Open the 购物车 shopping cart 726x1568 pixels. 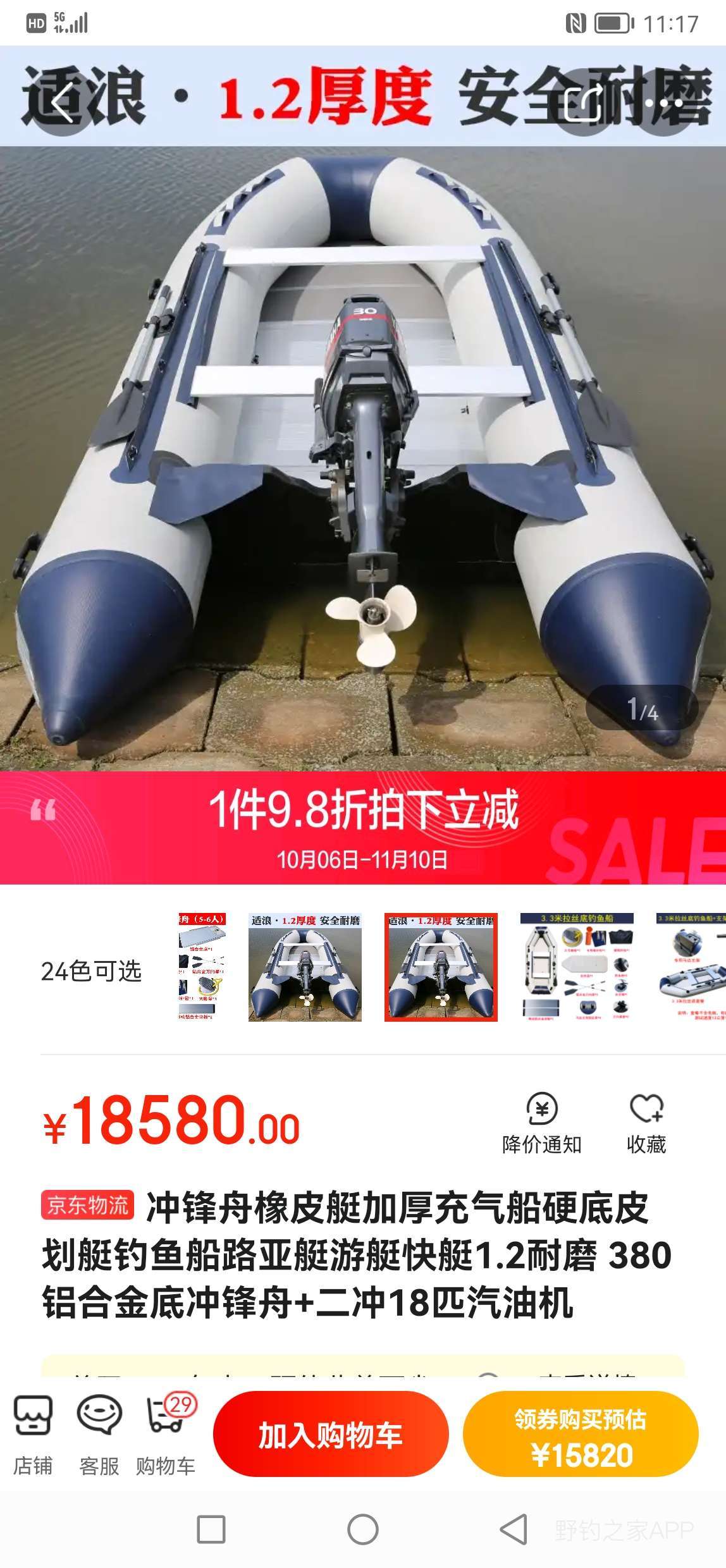[165, 1436]
